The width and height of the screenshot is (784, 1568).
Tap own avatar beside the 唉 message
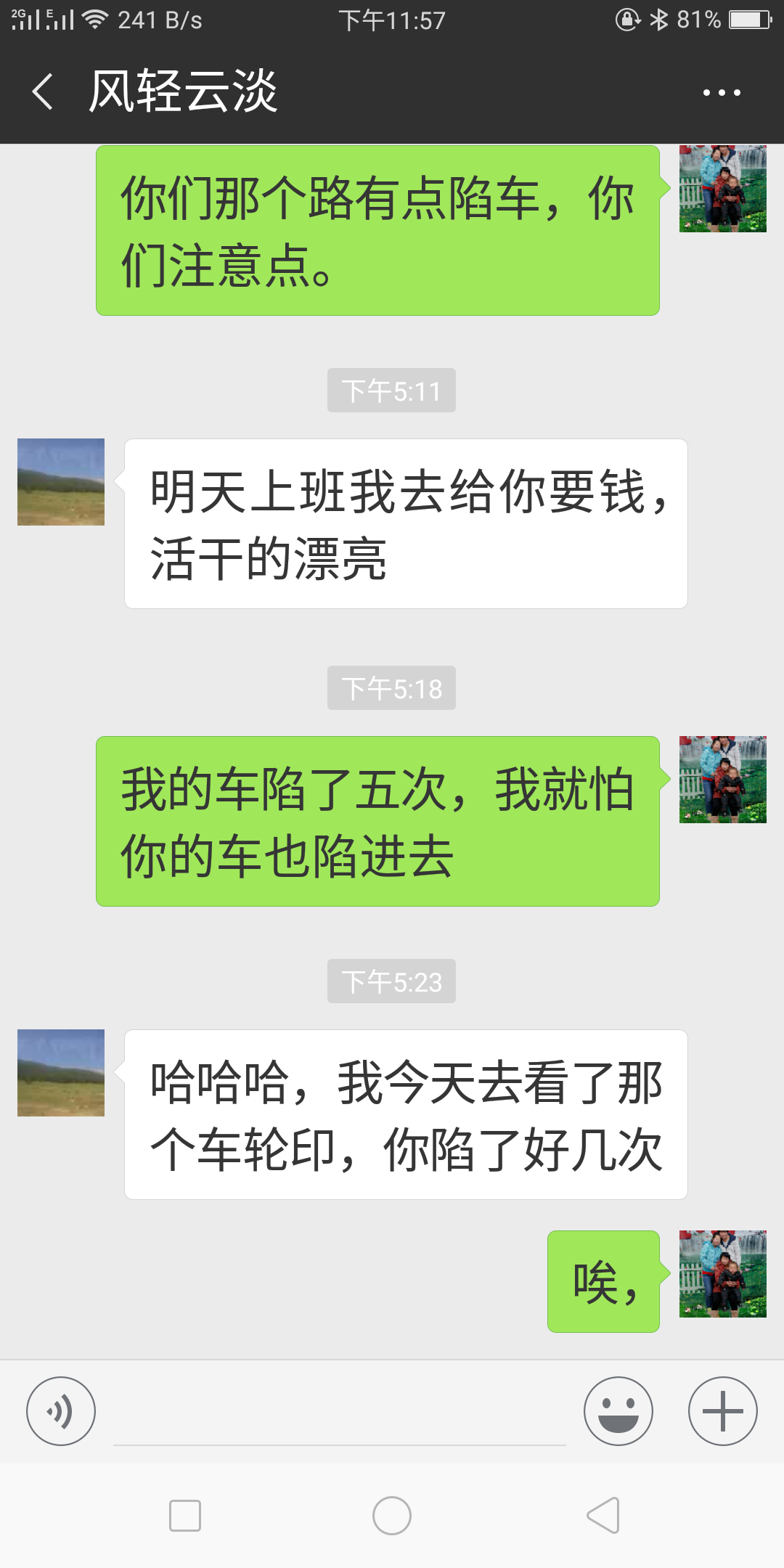[723, 1274]
